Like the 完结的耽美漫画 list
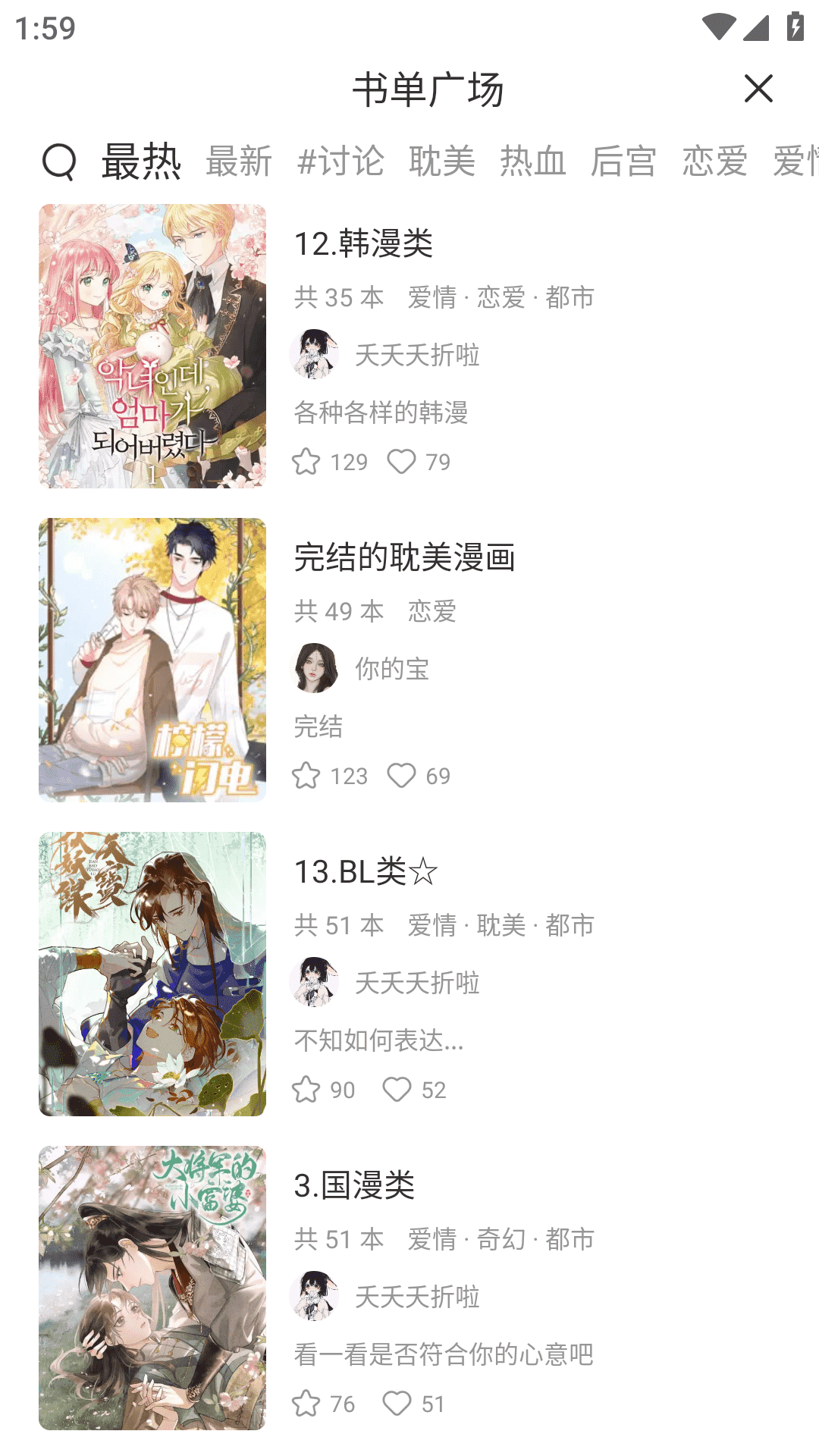 click(x=401, y=775)
